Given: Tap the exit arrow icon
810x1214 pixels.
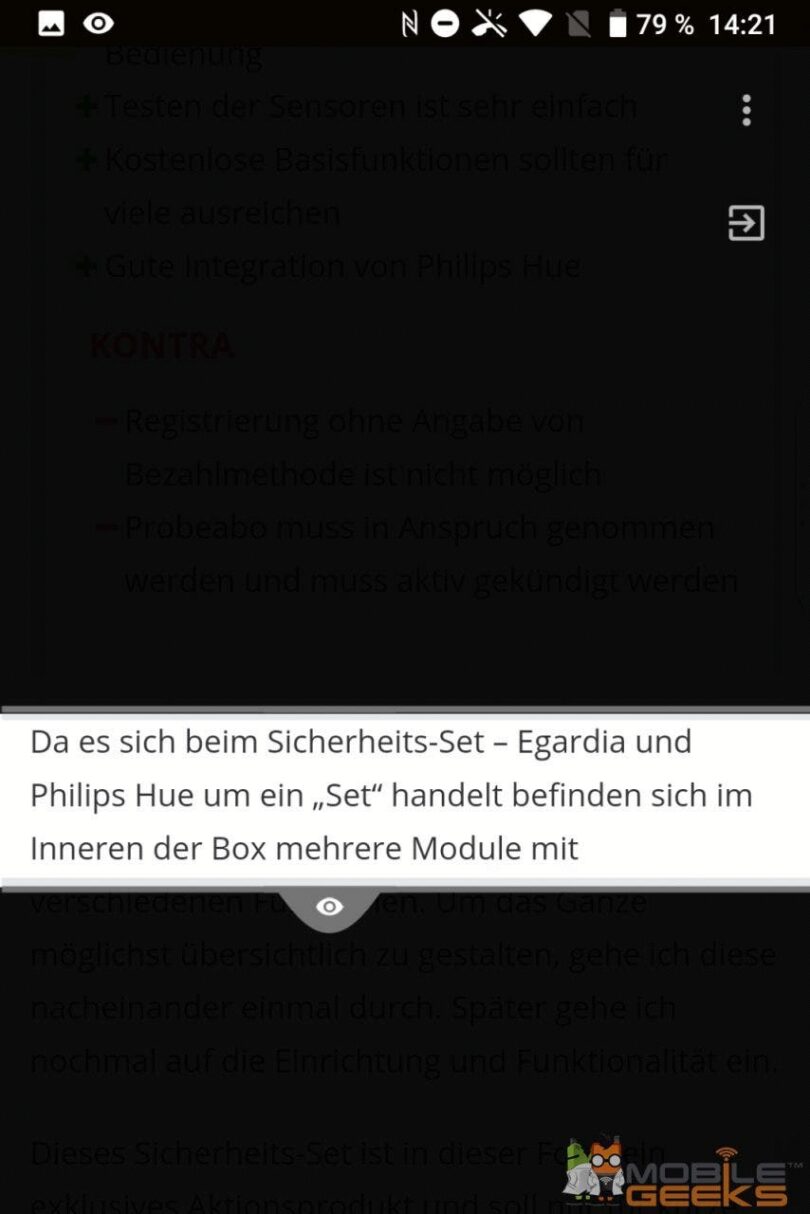Looking at the screenshot, I should pyautogui.click(x=746, y=223).
